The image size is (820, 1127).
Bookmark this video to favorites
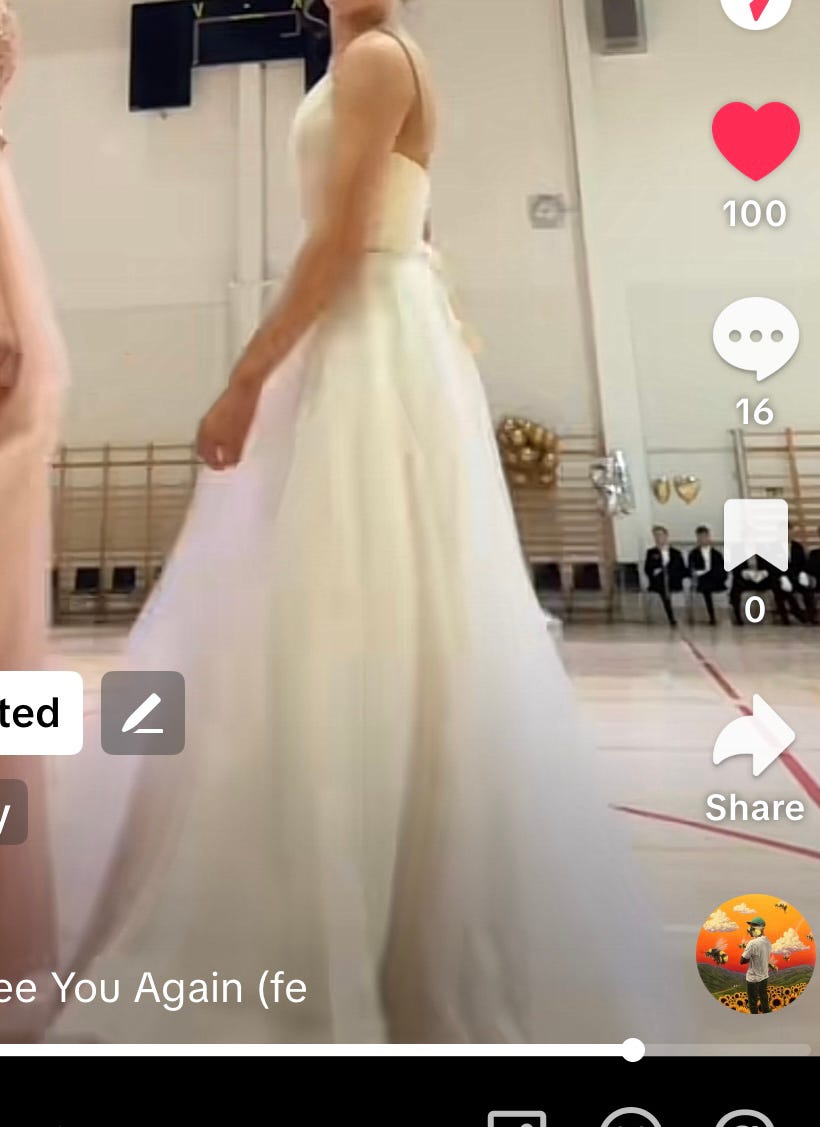tap(755, 537)
